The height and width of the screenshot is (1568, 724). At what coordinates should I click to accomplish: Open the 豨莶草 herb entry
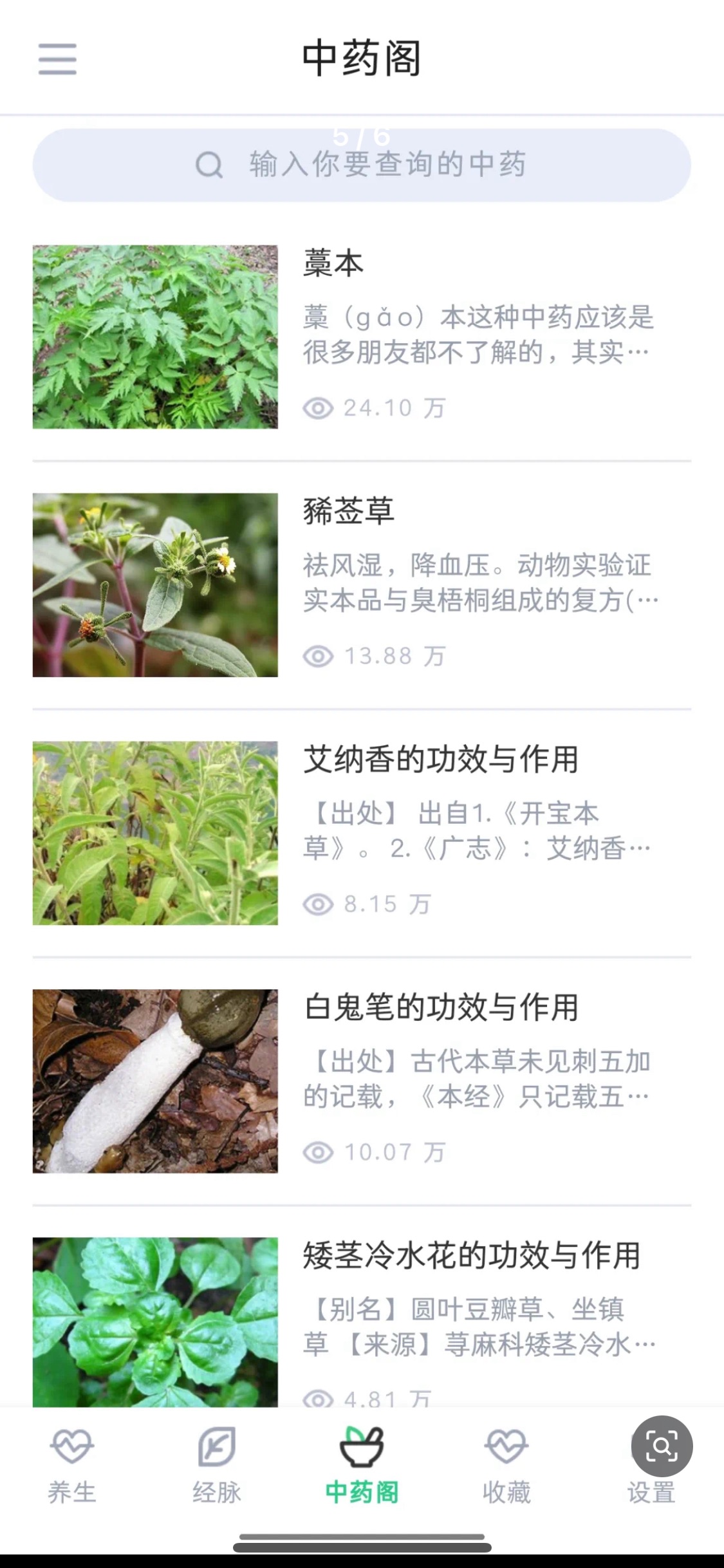pos(360,584)
